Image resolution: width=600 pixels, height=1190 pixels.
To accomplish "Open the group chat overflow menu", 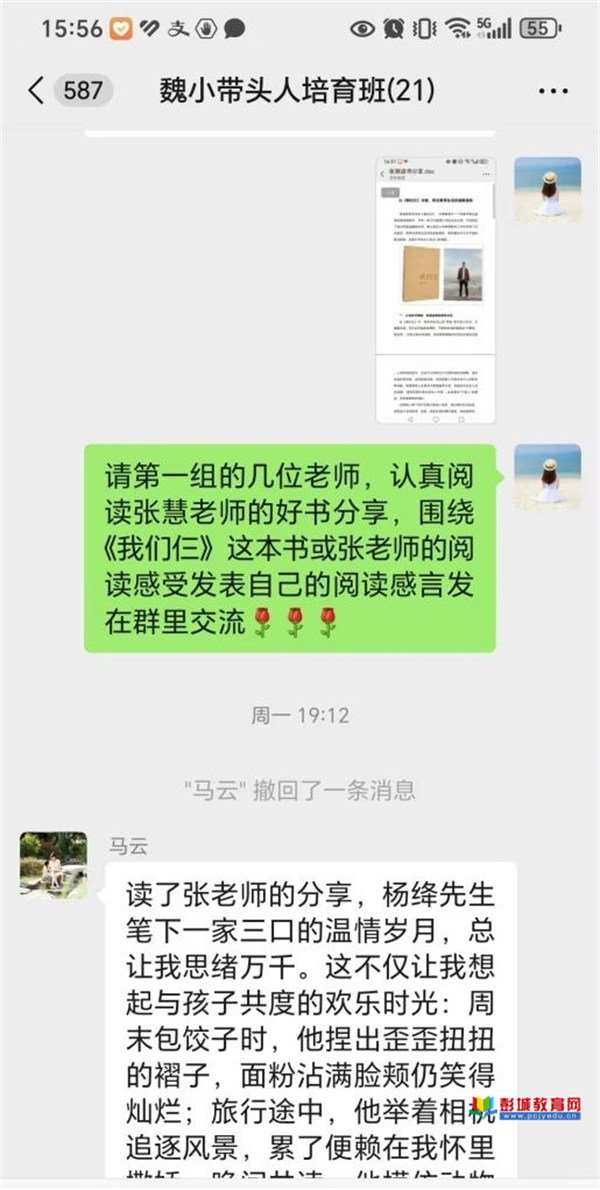I will (x=552, y=91).
